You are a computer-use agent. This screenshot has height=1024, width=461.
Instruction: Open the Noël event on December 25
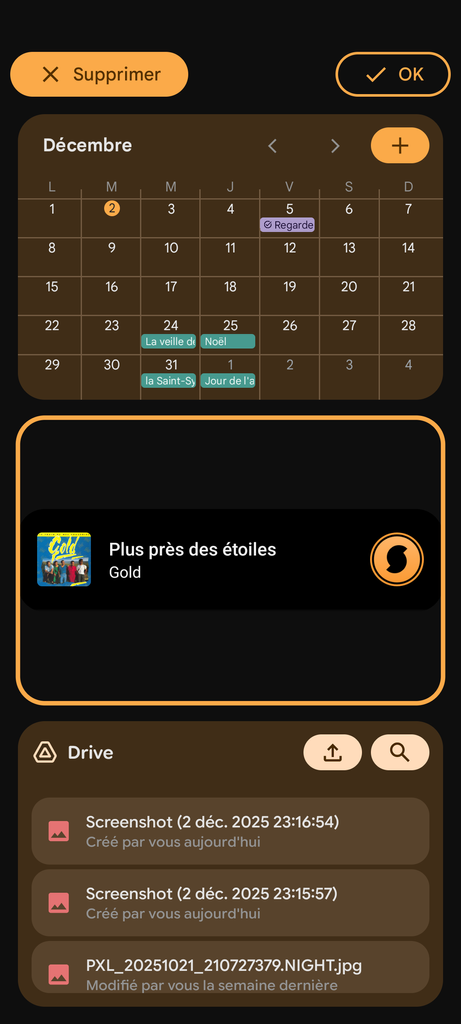tap(228, 342)
